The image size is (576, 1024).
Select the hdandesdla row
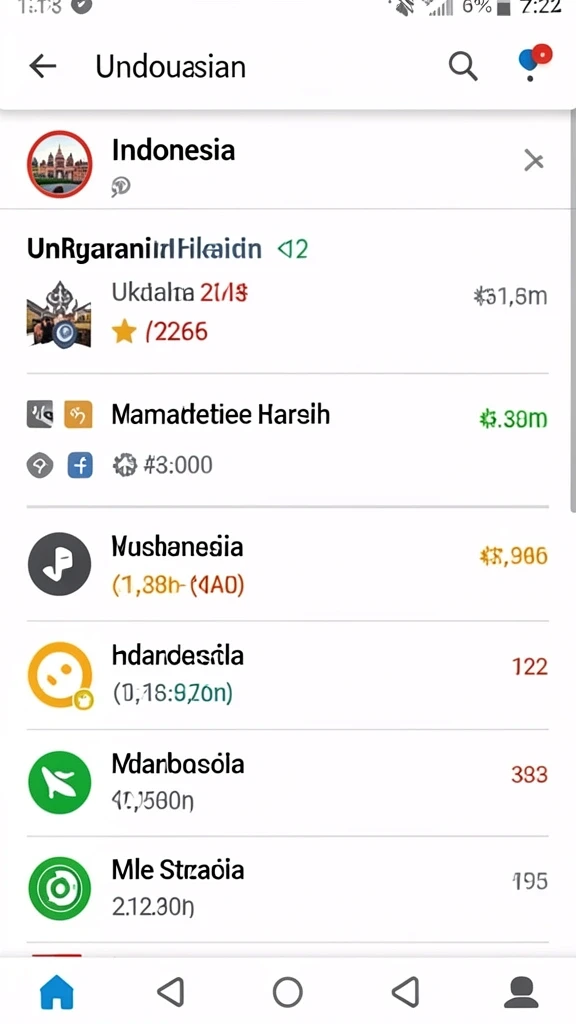point(287,675)
